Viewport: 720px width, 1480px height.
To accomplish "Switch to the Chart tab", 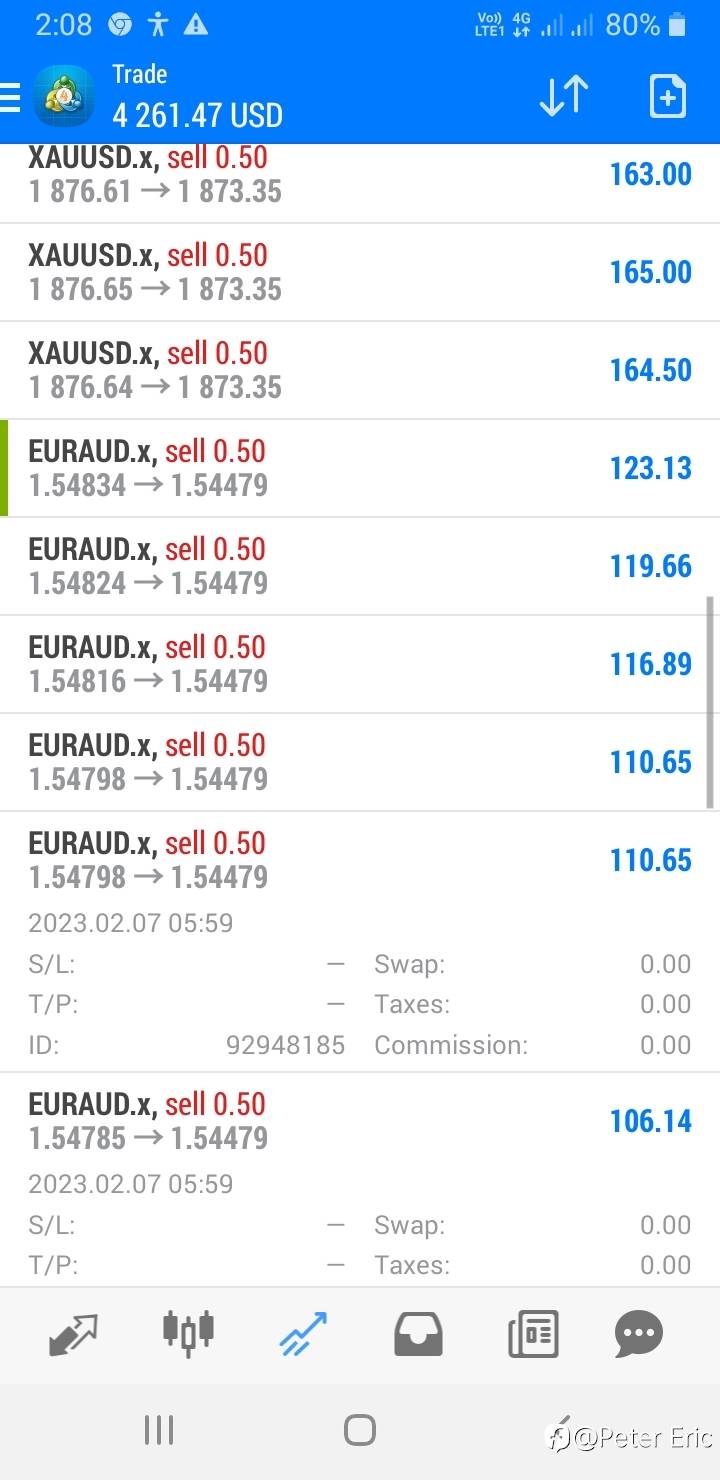I will click(x=188, y=1334).
